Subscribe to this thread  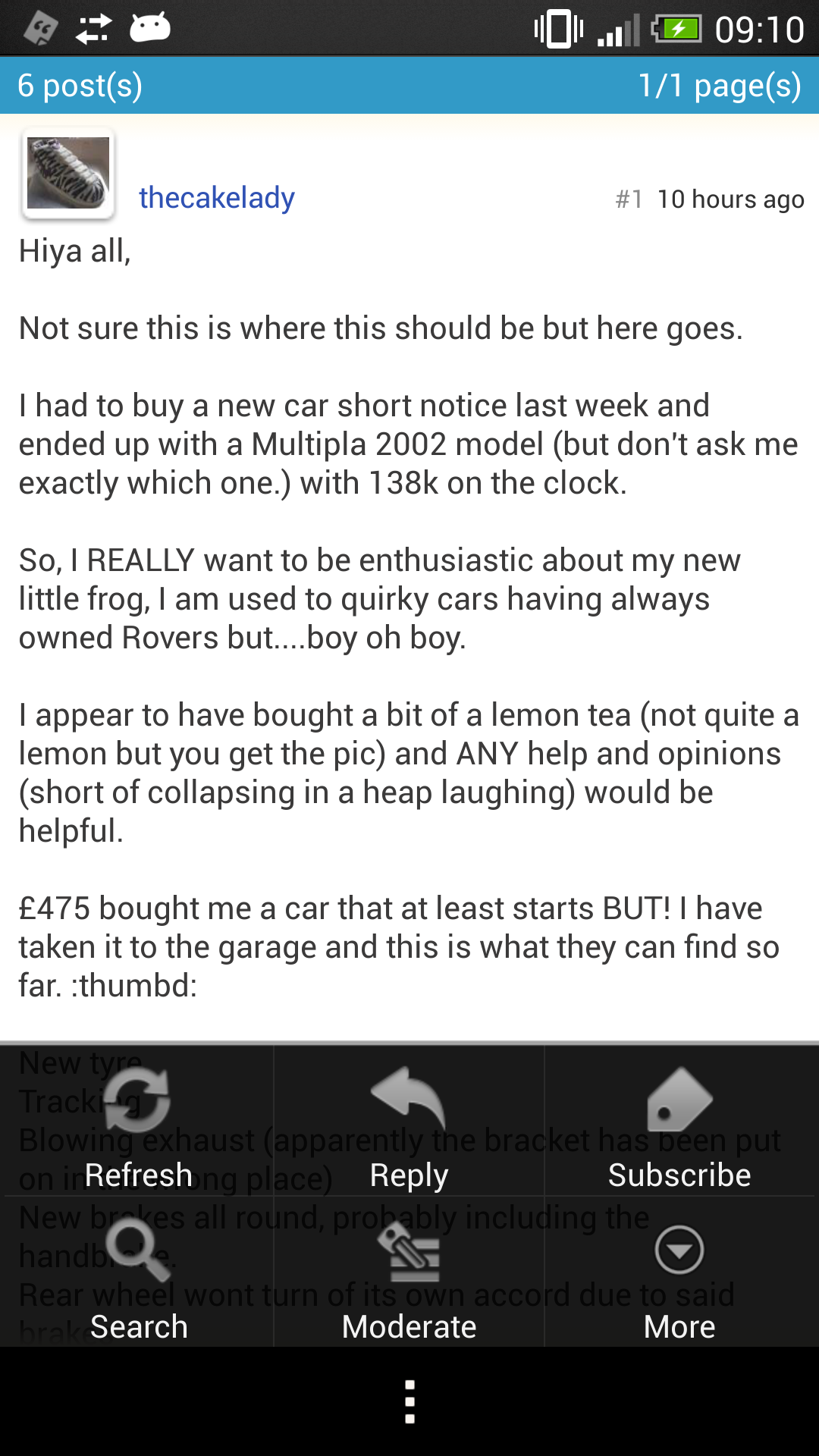click(x=679, y=1122)
